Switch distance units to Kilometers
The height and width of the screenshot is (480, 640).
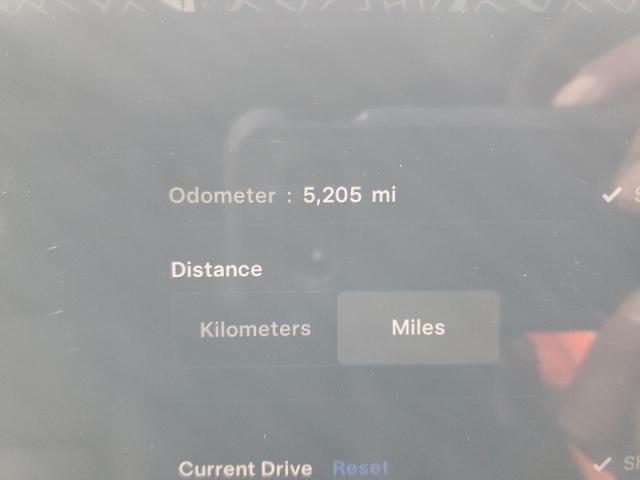pos(255,329)
